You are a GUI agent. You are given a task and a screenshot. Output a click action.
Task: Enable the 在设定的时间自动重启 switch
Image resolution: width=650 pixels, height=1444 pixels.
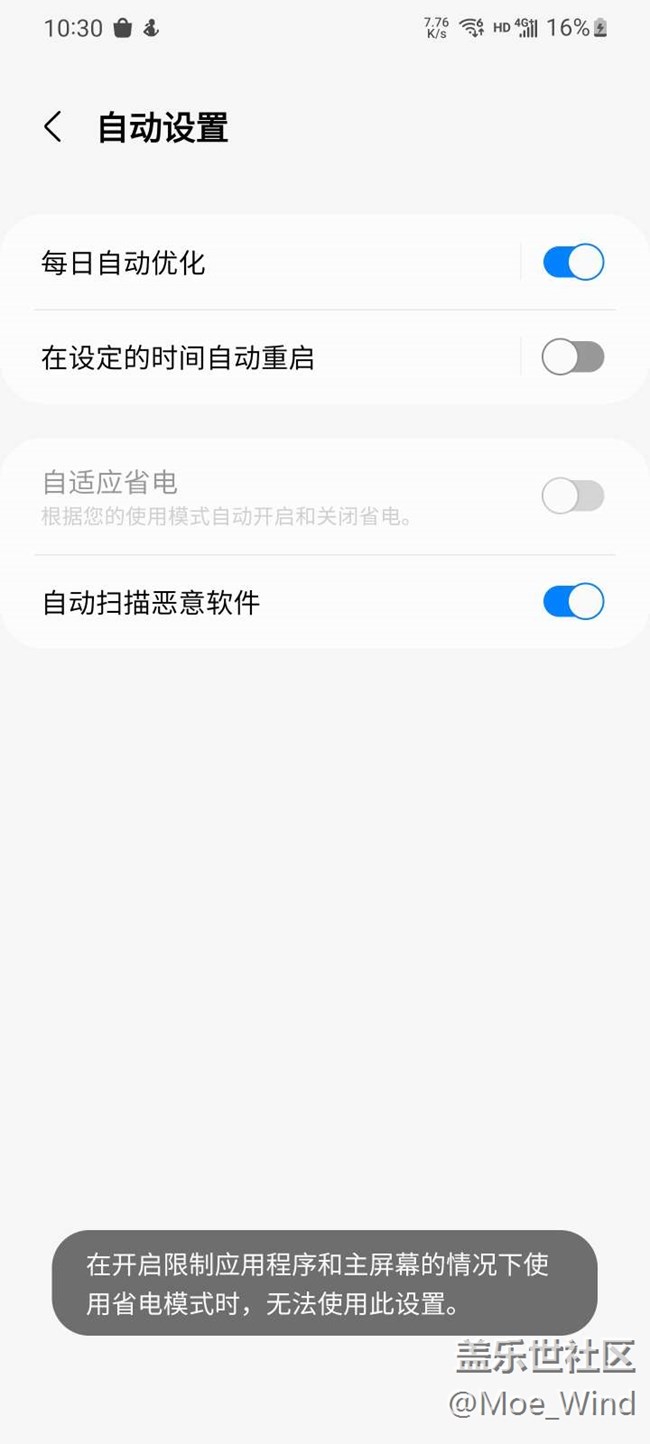[x=573, y=357]
